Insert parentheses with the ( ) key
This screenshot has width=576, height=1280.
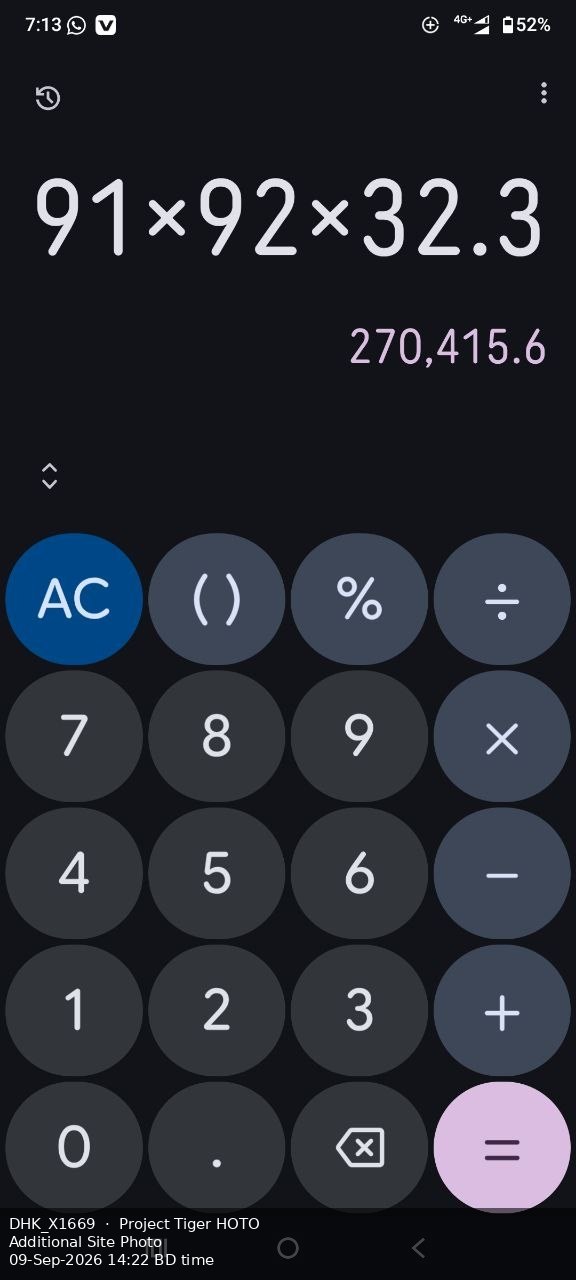[216, 599]
